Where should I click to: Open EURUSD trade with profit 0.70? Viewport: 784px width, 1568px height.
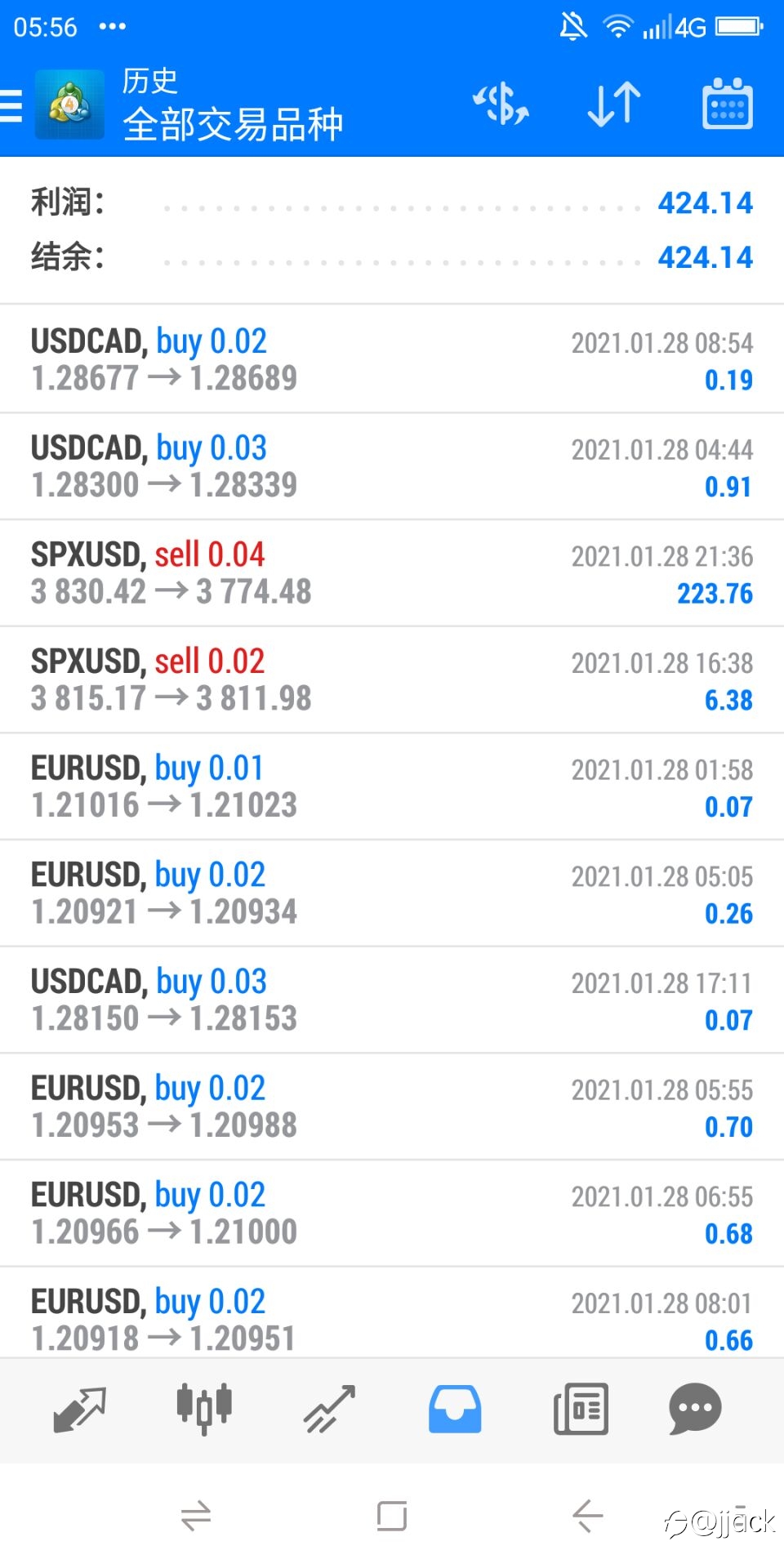click(x=392, y=1107)
